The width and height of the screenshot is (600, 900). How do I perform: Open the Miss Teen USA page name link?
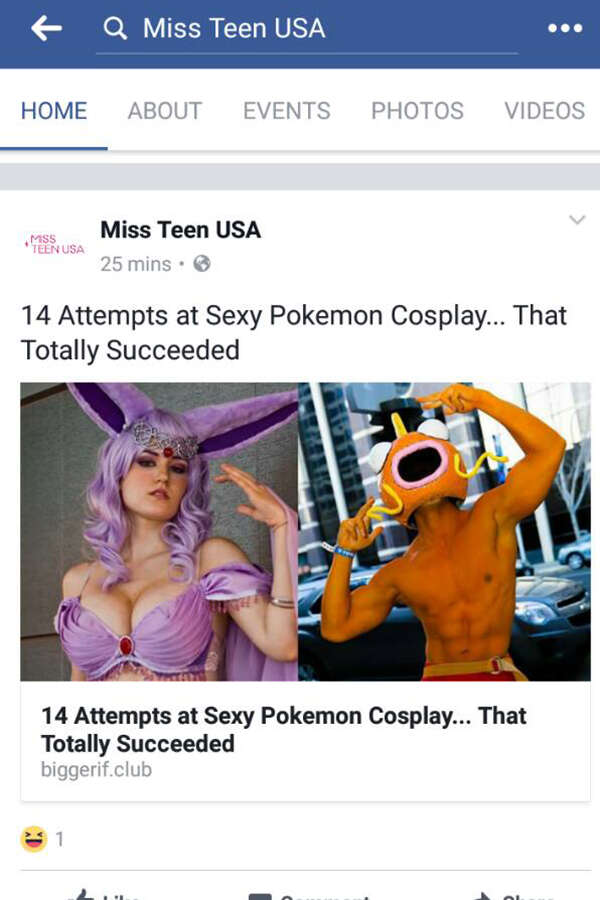180,230
